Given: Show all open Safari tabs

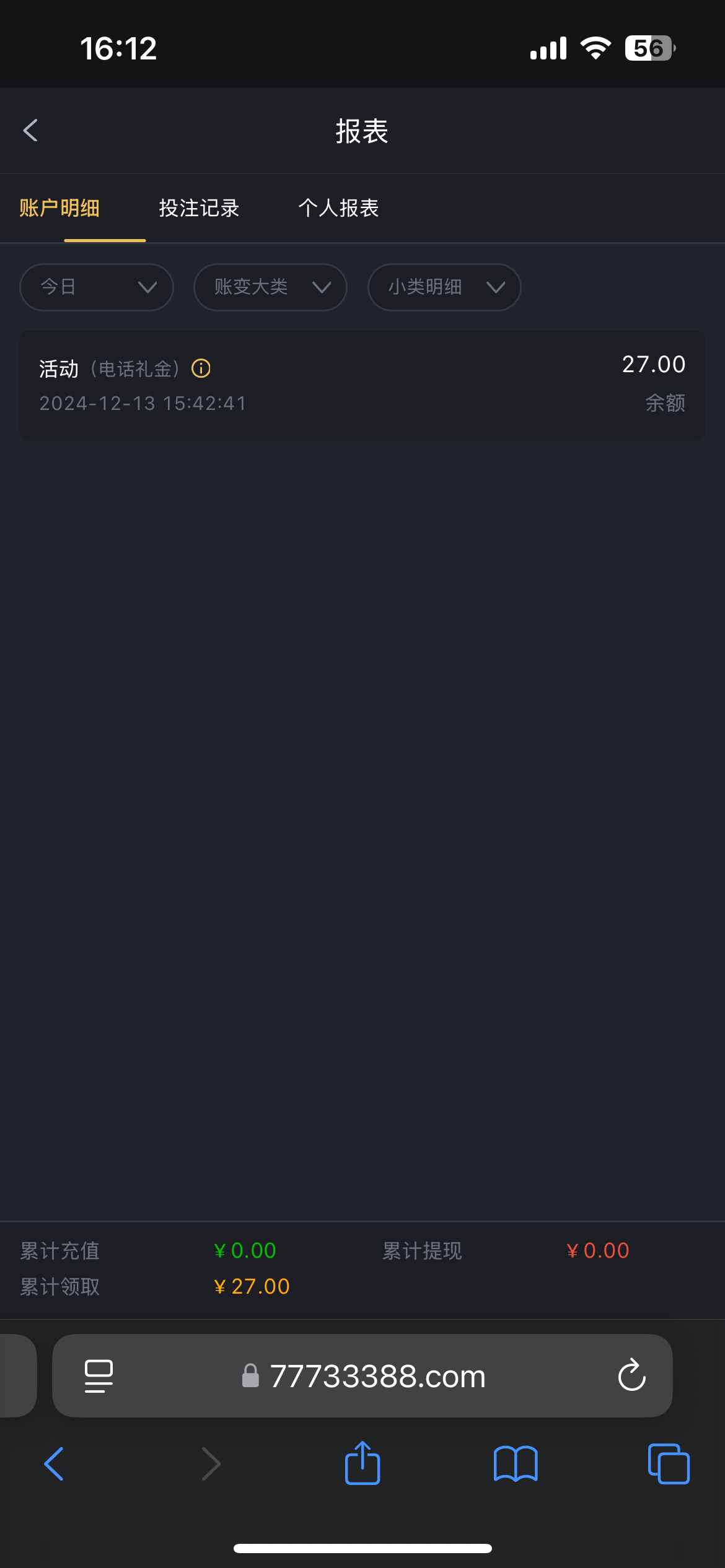Looking at the screenshot, I should tap(668, 1464).
